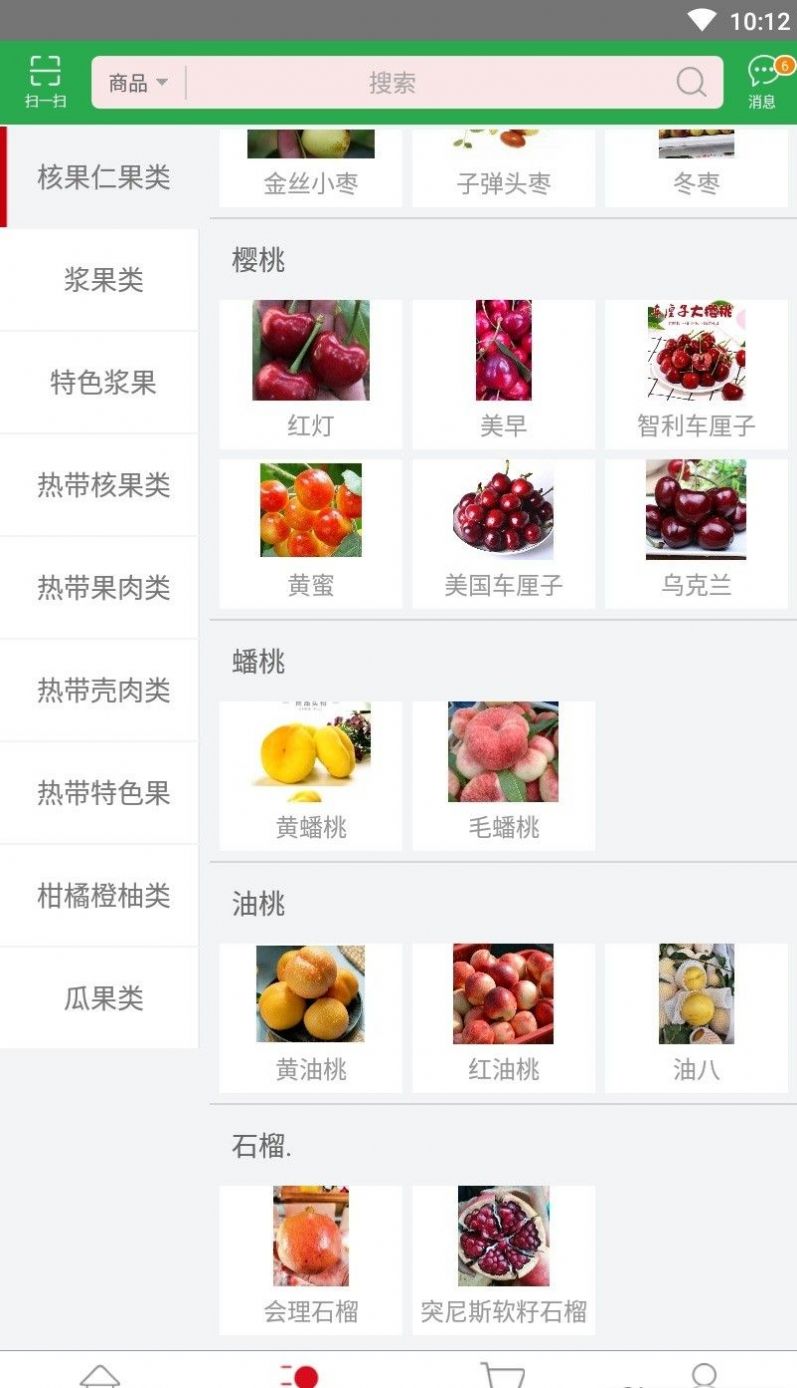The width and height of the screenshot is (797, 1388).
Task: Select the 瓜果类 category tab
Action: tap(99, 997)
